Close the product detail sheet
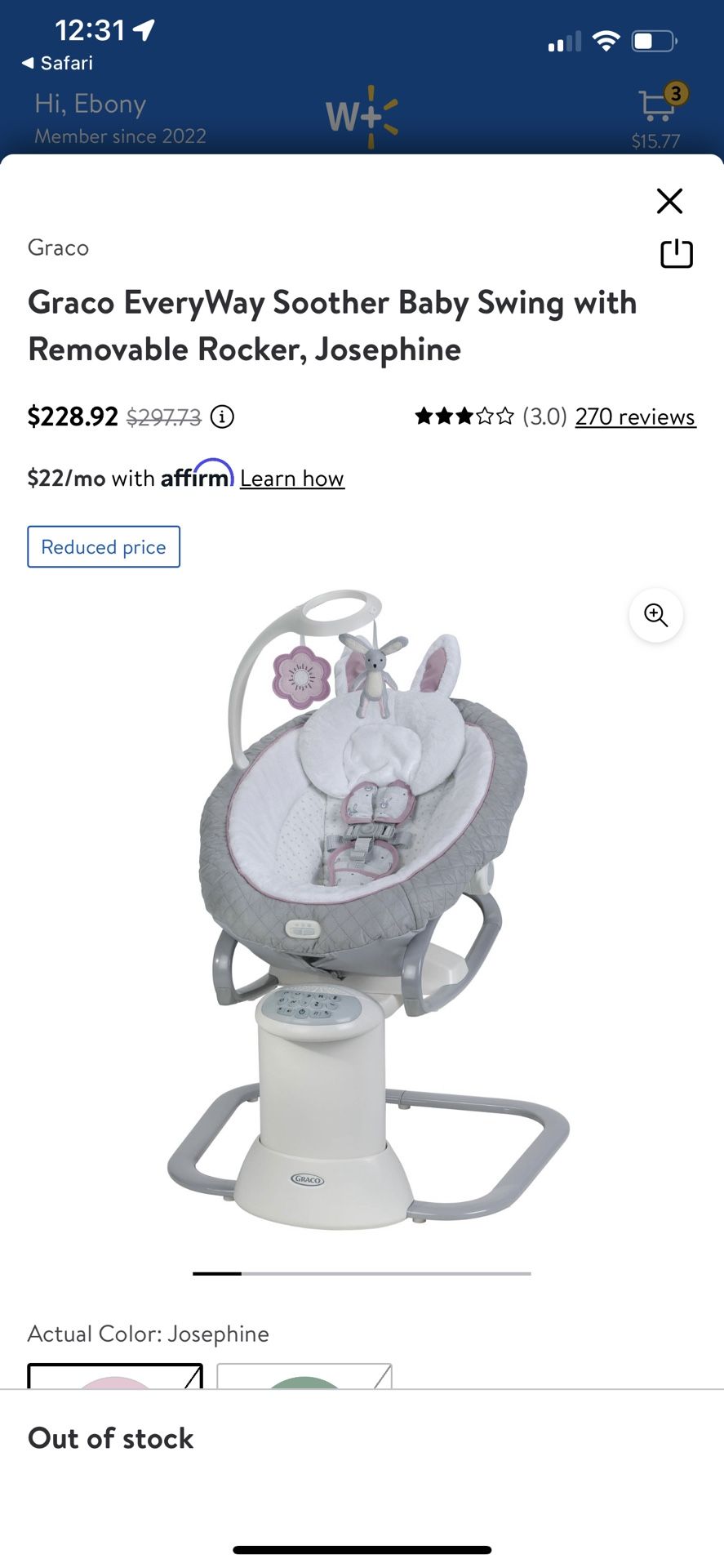 [x=669, y=201]
